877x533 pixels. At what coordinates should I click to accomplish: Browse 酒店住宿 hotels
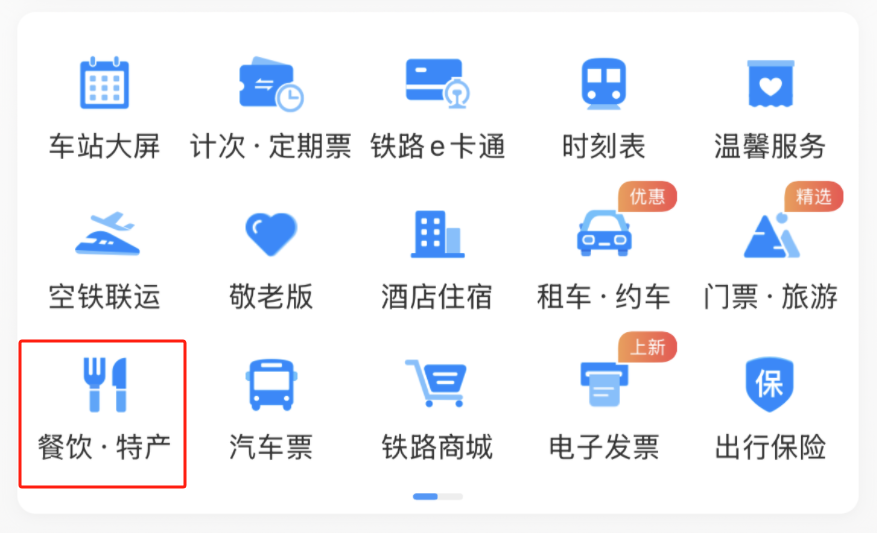click(437, 258)
